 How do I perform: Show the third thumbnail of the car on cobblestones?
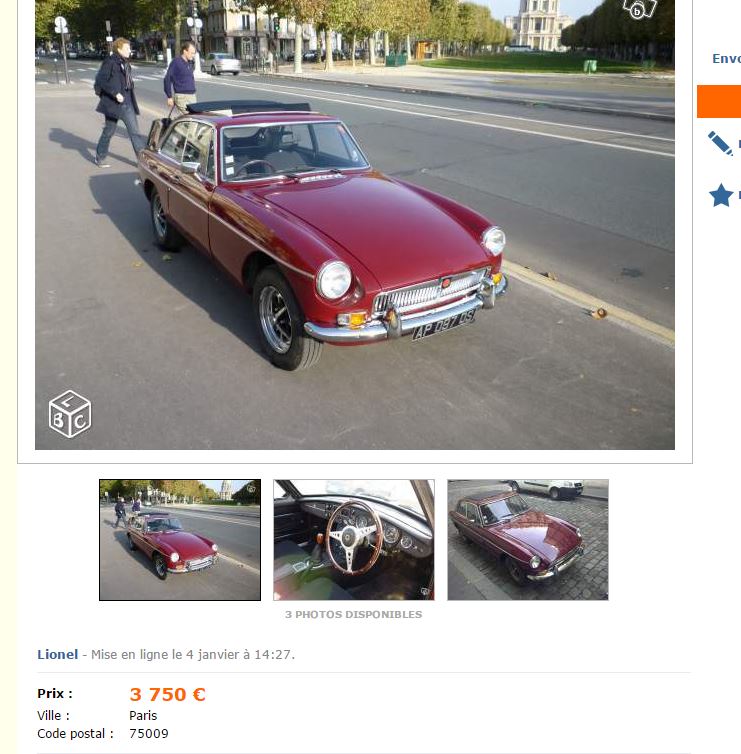pos(528,540)
